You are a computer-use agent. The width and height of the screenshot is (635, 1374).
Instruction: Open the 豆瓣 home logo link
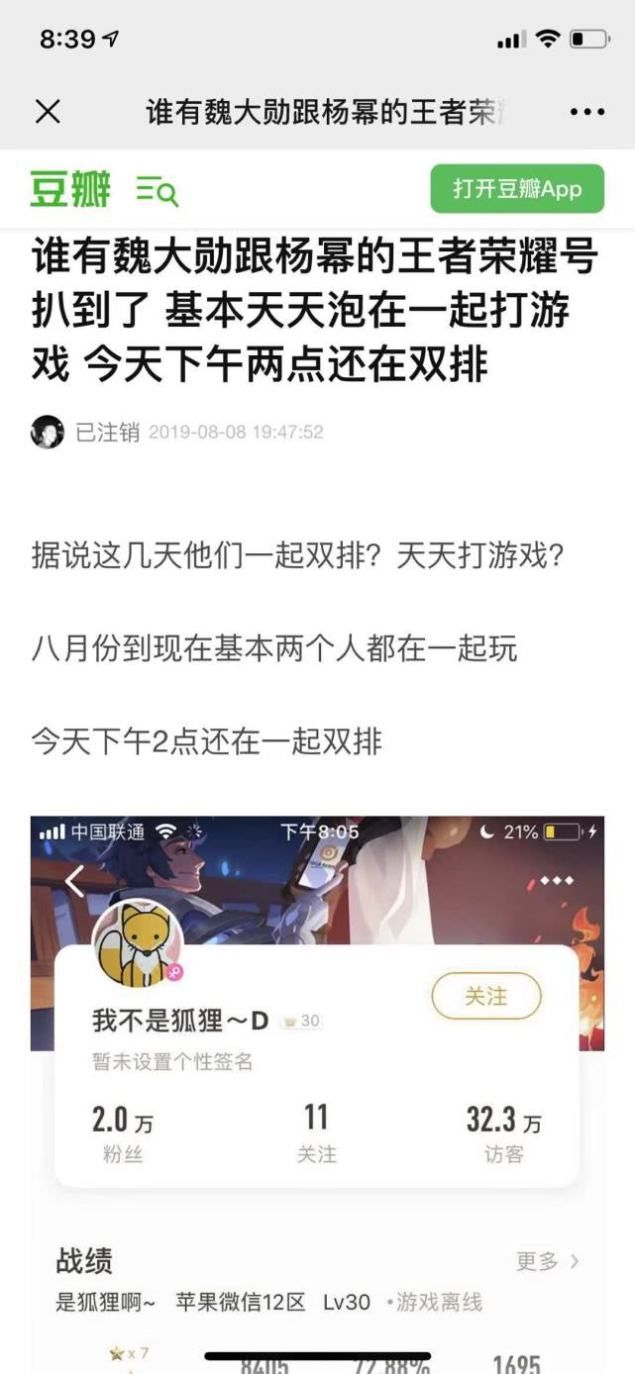pos(70,189)
